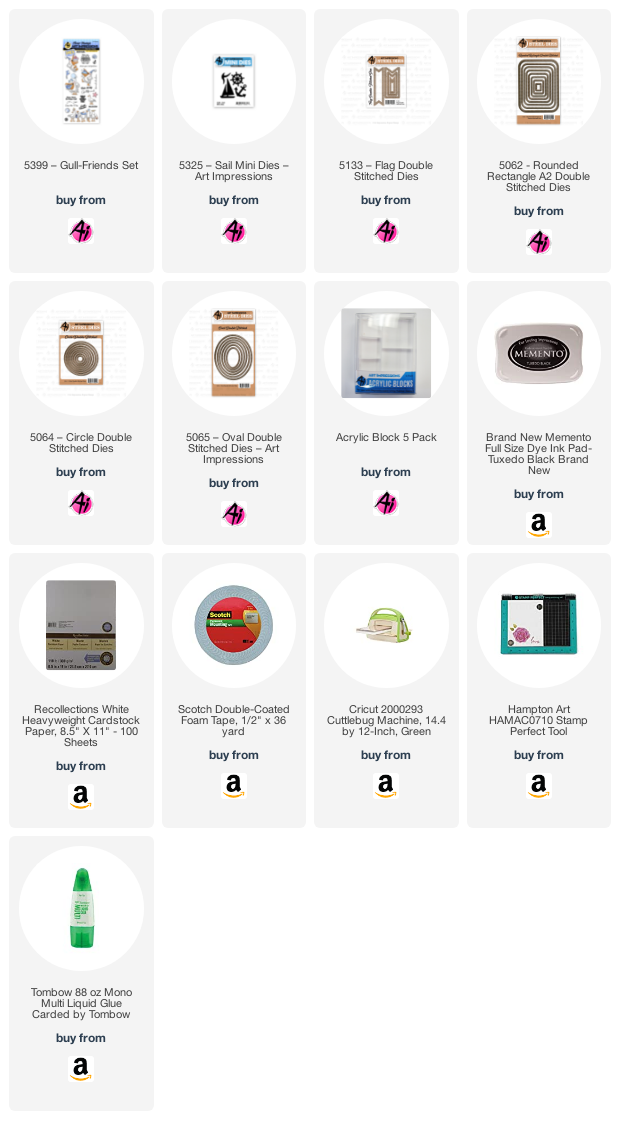View the Cricut Cuttlebug Machine product
Screen dimensions: 620x1131
coord(386,720)
